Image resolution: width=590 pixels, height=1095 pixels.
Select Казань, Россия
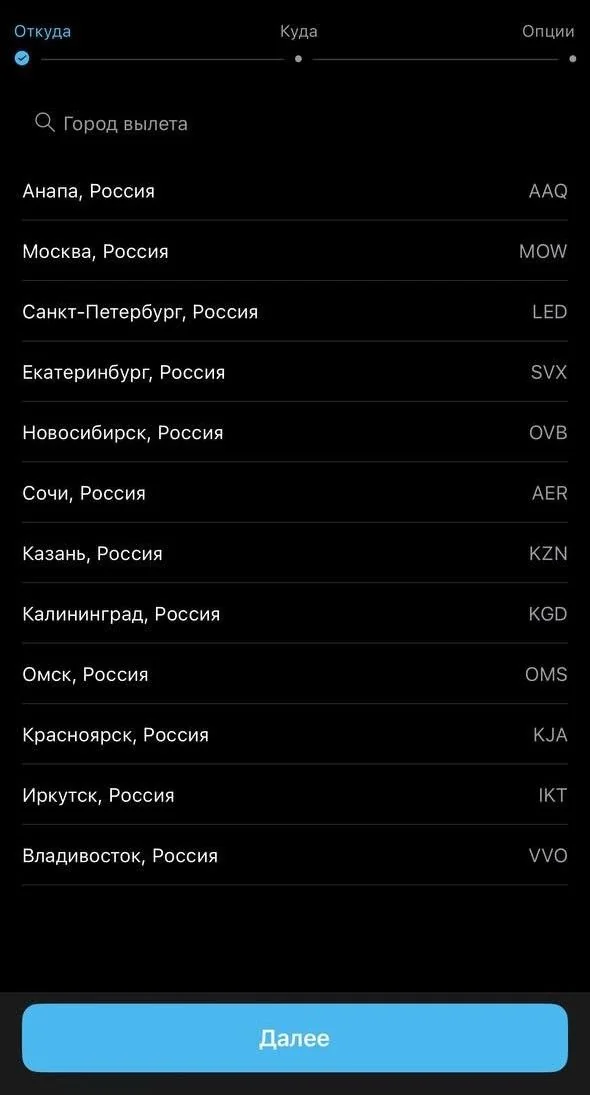click(295, 553)
